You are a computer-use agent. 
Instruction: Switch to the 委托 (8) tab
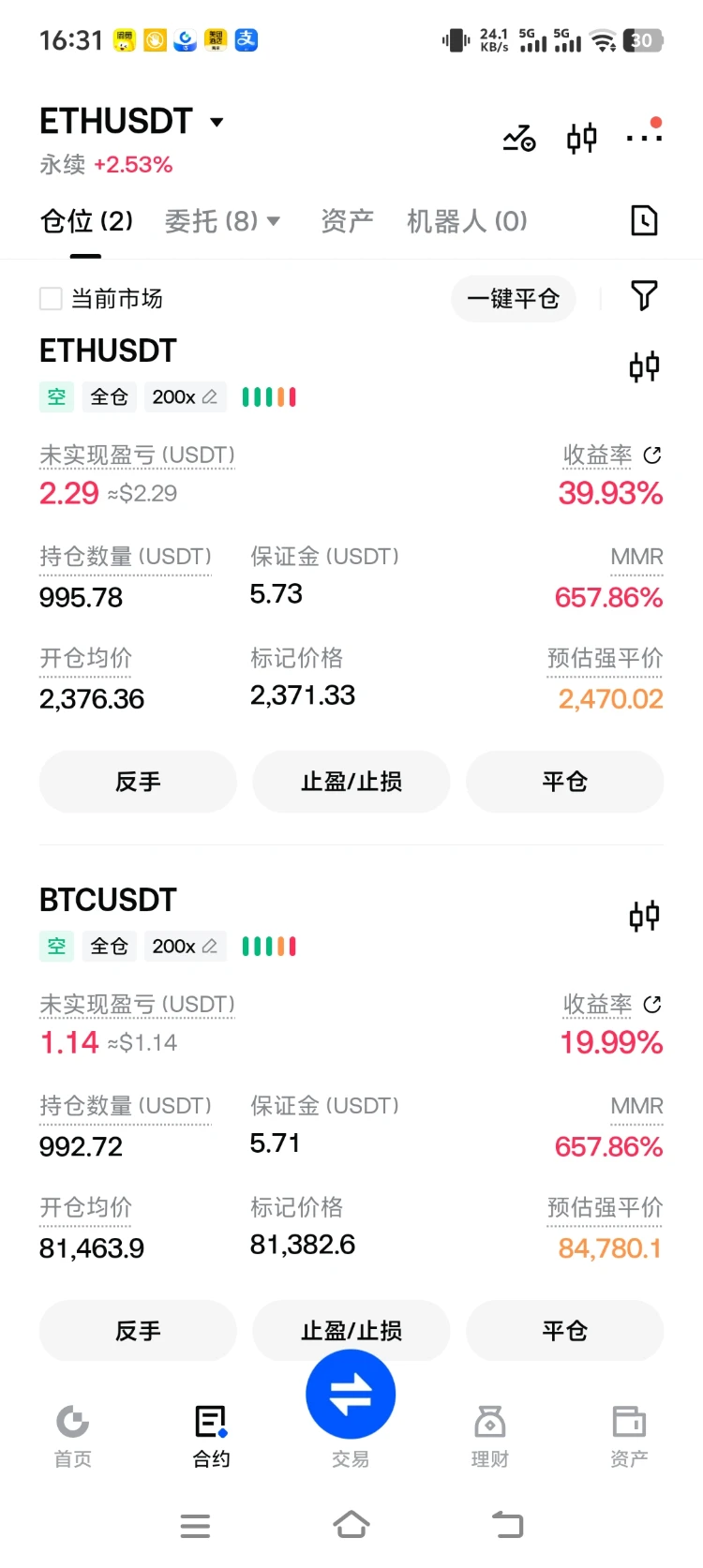pyautogui.click(x=222, y=221)
